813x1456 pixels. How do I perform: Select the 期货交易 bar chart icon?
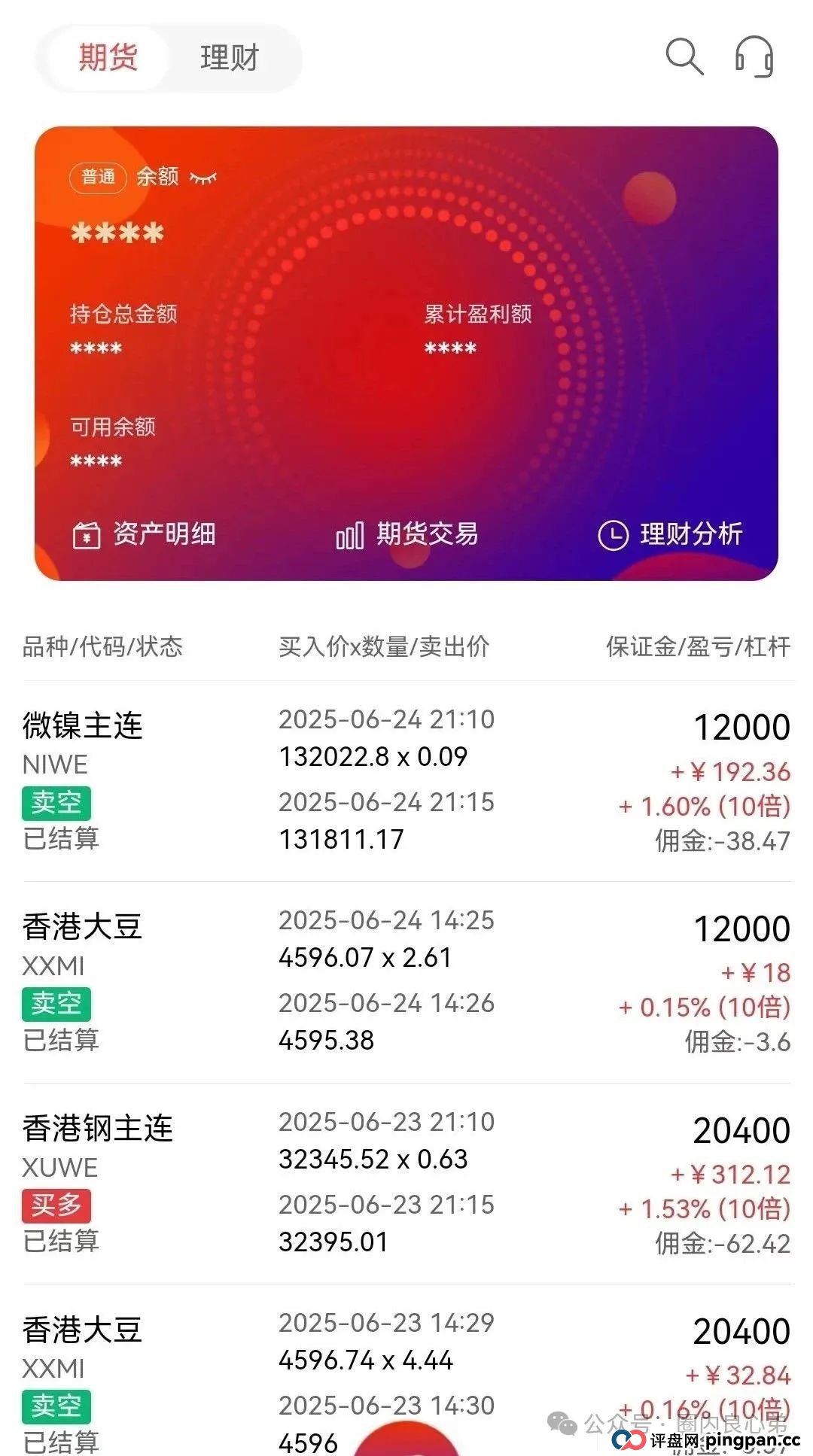pos(351,534)
